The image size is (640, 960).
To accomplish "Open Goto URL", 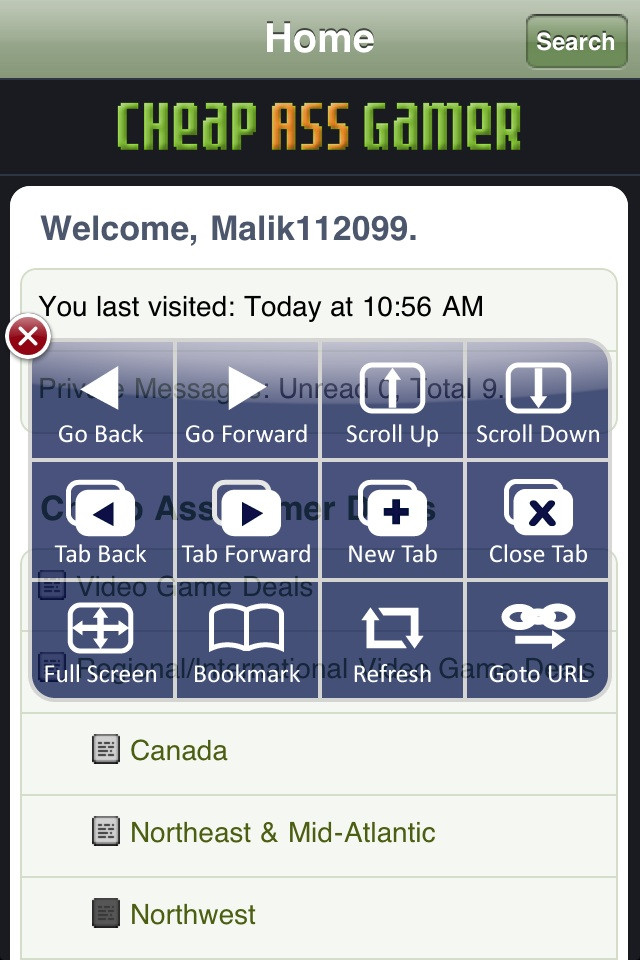I will click(x=537, y=641).
